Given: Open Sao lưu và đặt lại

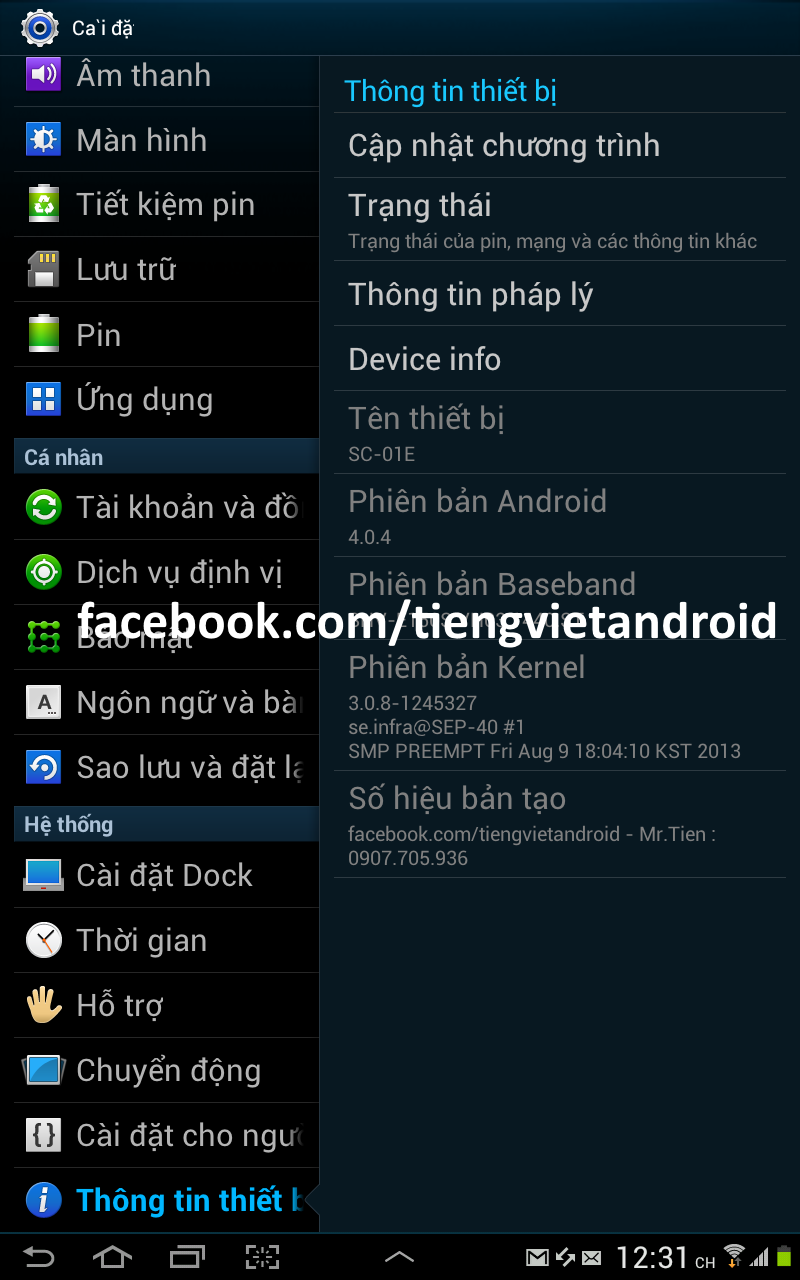Looking at the screenshot, I should click(166, 767).
